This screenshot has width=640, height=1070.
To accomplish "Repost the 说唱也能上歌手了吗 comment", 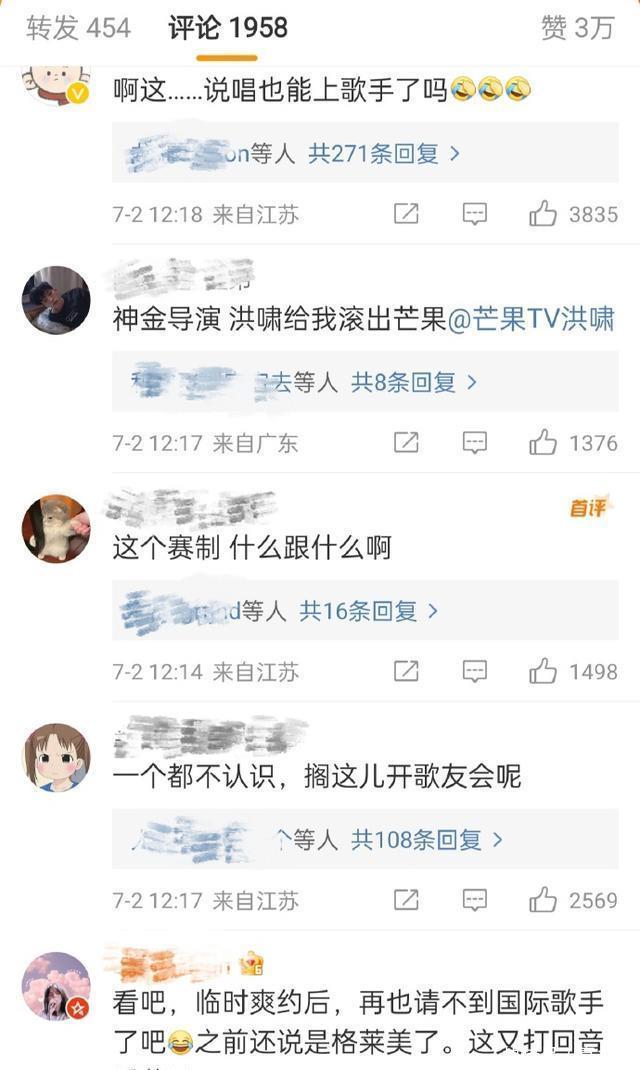I will pyautogui.click(x=406, y=213).
